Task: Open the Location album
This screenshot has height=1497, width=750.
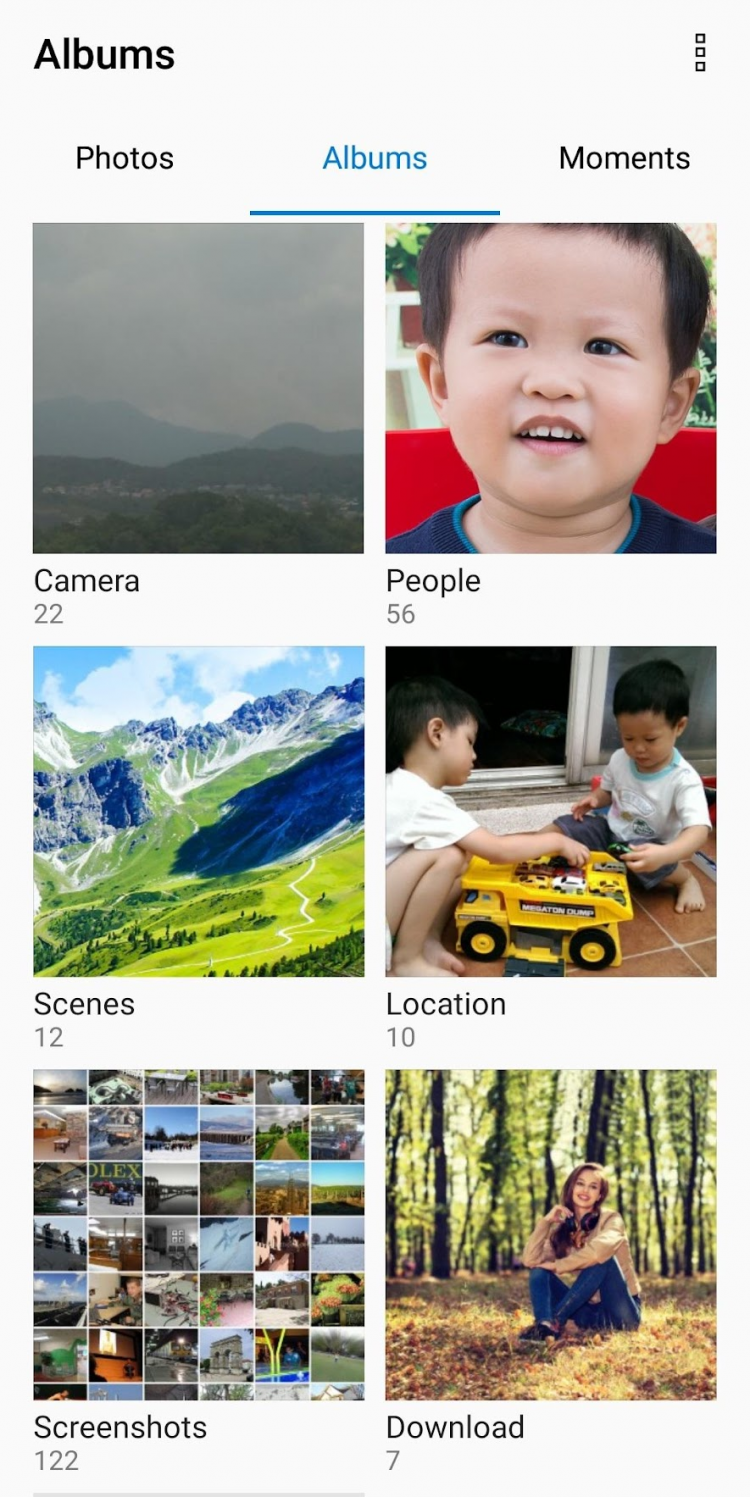Action: point(551,811)
